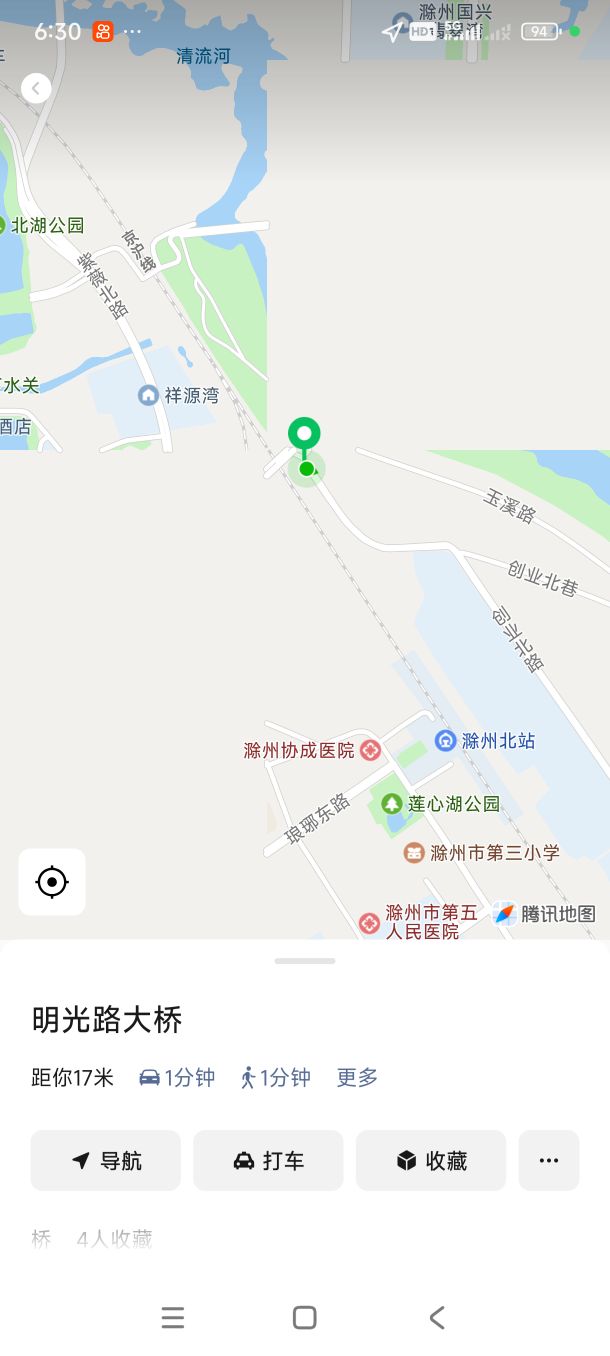This screenshot has width=610, height=1356.
Task: Open recent apps from navigation bar
Action: click(173, 1317)
